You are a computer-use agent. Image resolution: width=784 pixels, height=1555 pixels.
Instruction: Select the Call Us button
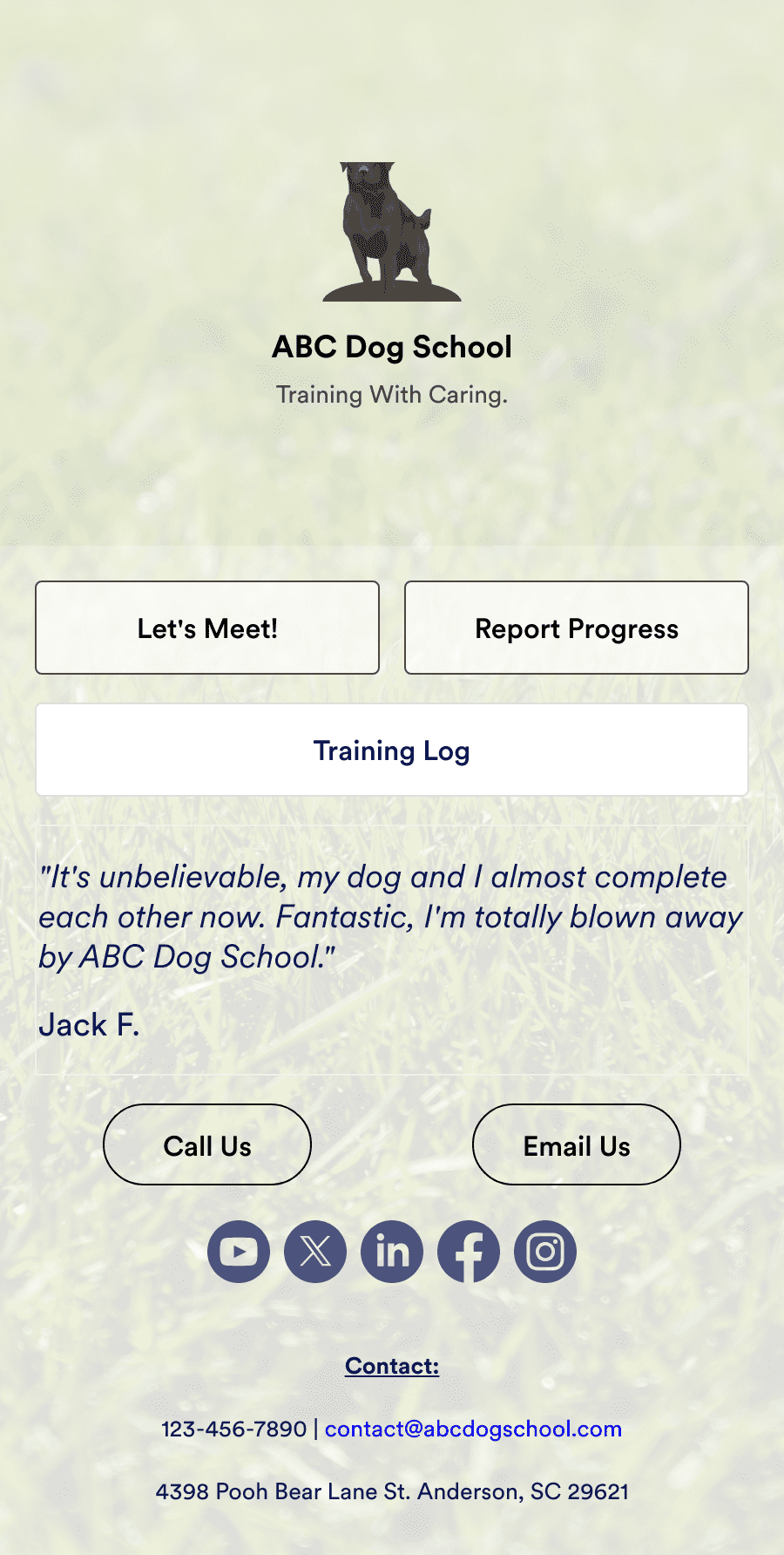(207, 1144)
